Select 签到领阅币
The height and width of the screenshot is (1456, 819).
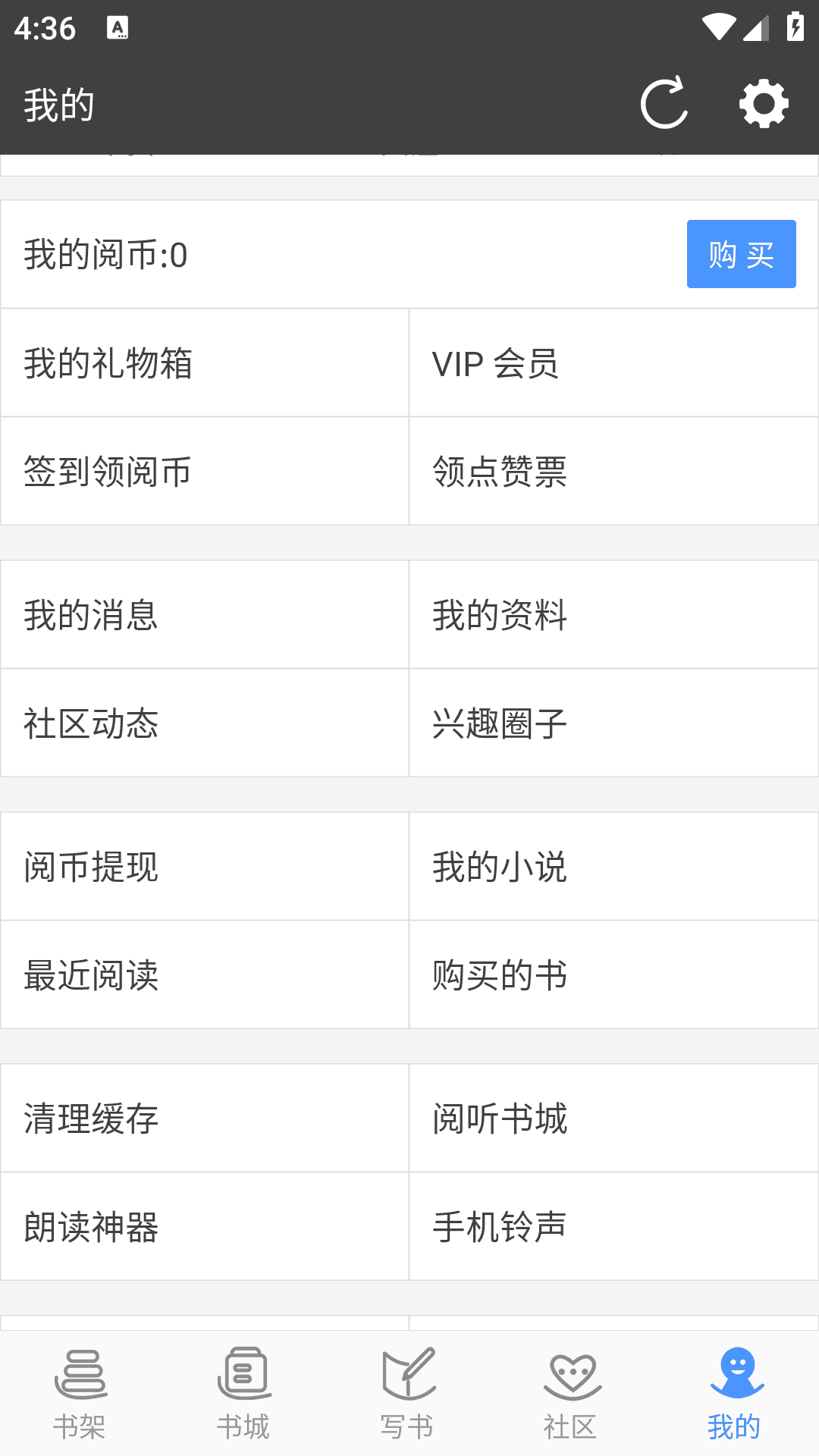point(205,471)
